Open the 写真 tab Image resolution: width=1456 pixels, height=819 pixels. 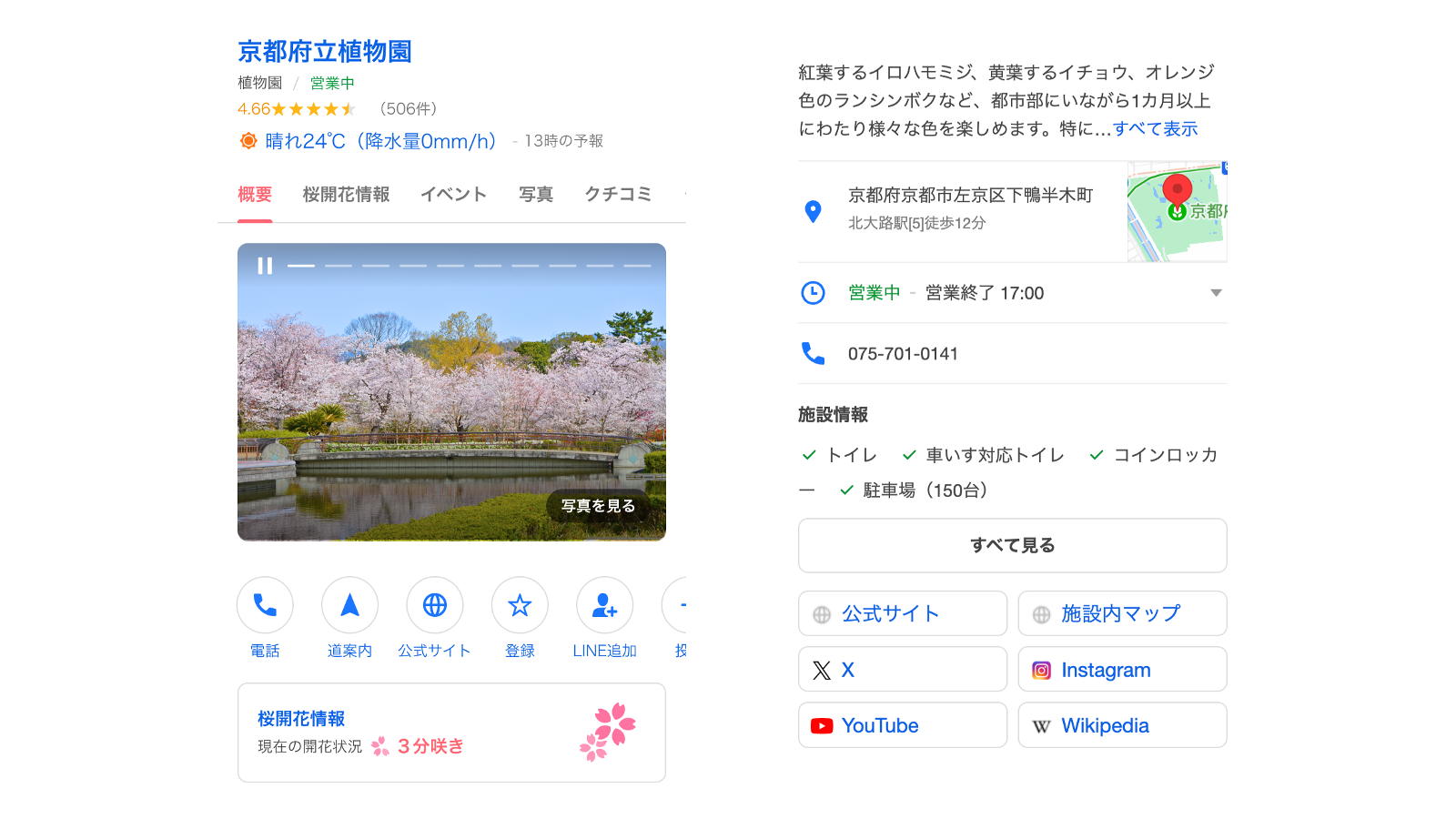[536, 195]
